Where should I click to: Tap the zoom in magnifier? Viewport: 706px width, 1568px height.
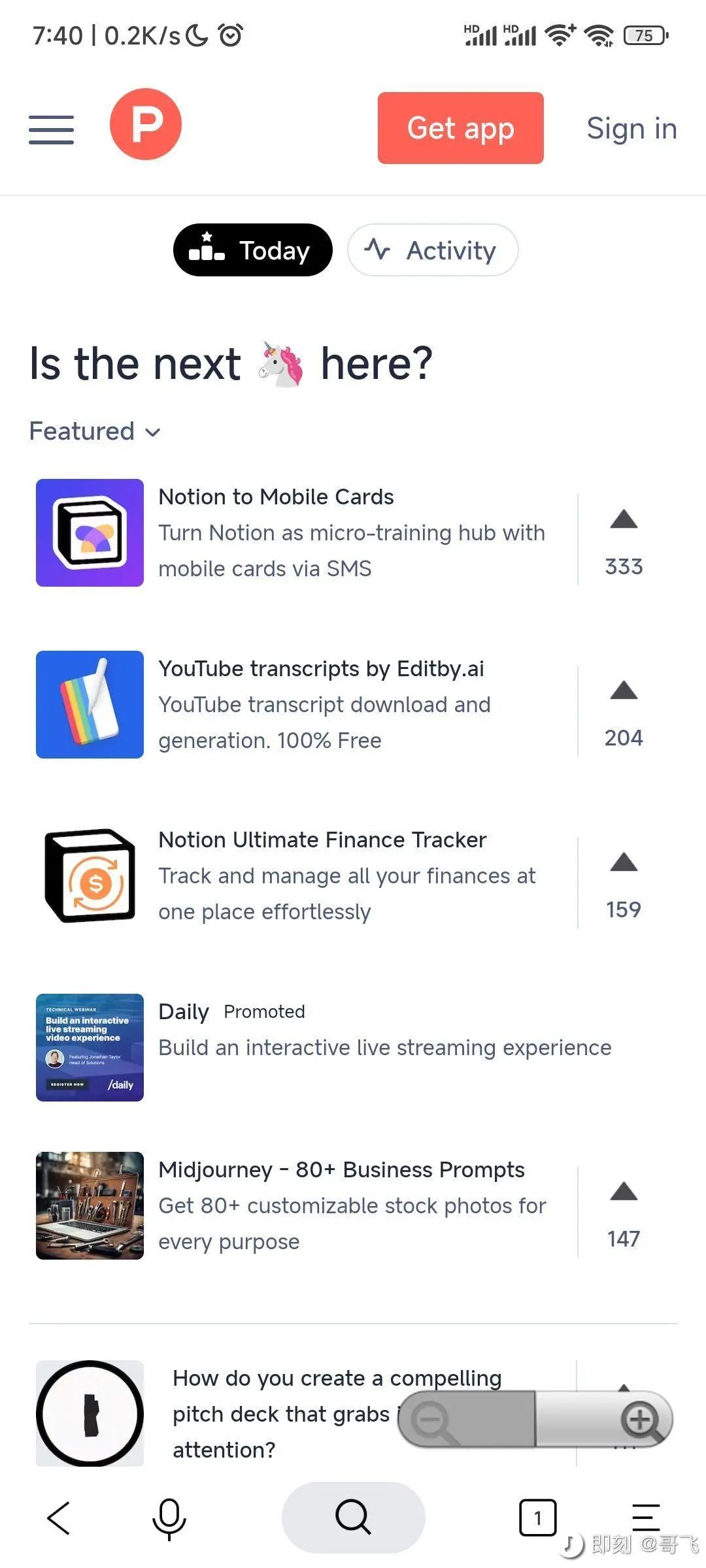coord(641,1419)
